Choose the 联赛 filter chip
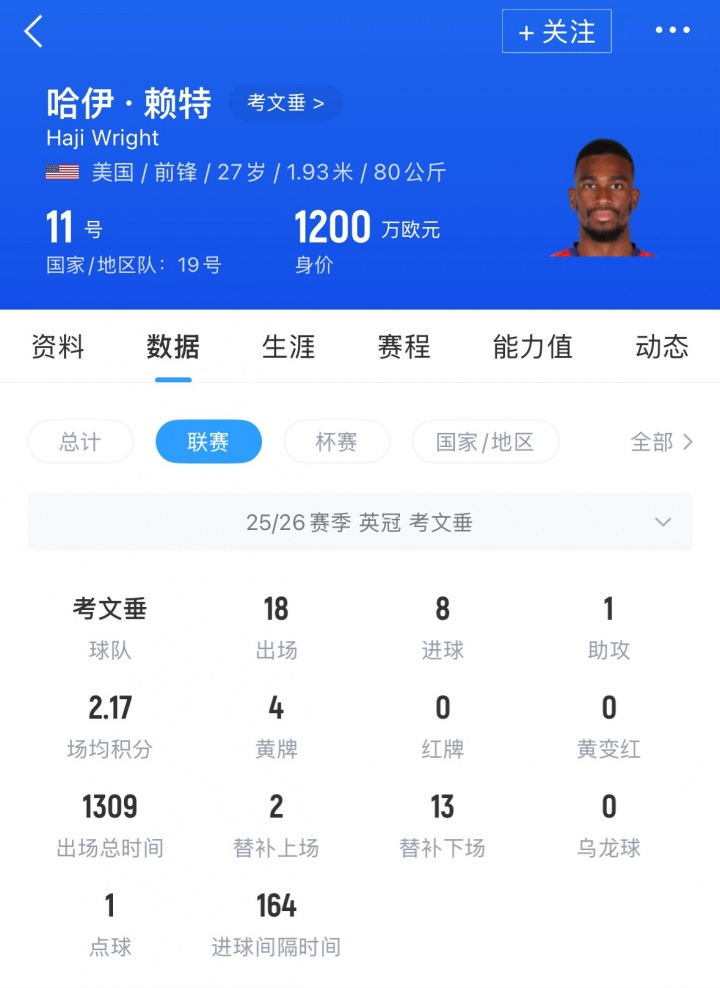 [208, 442]
